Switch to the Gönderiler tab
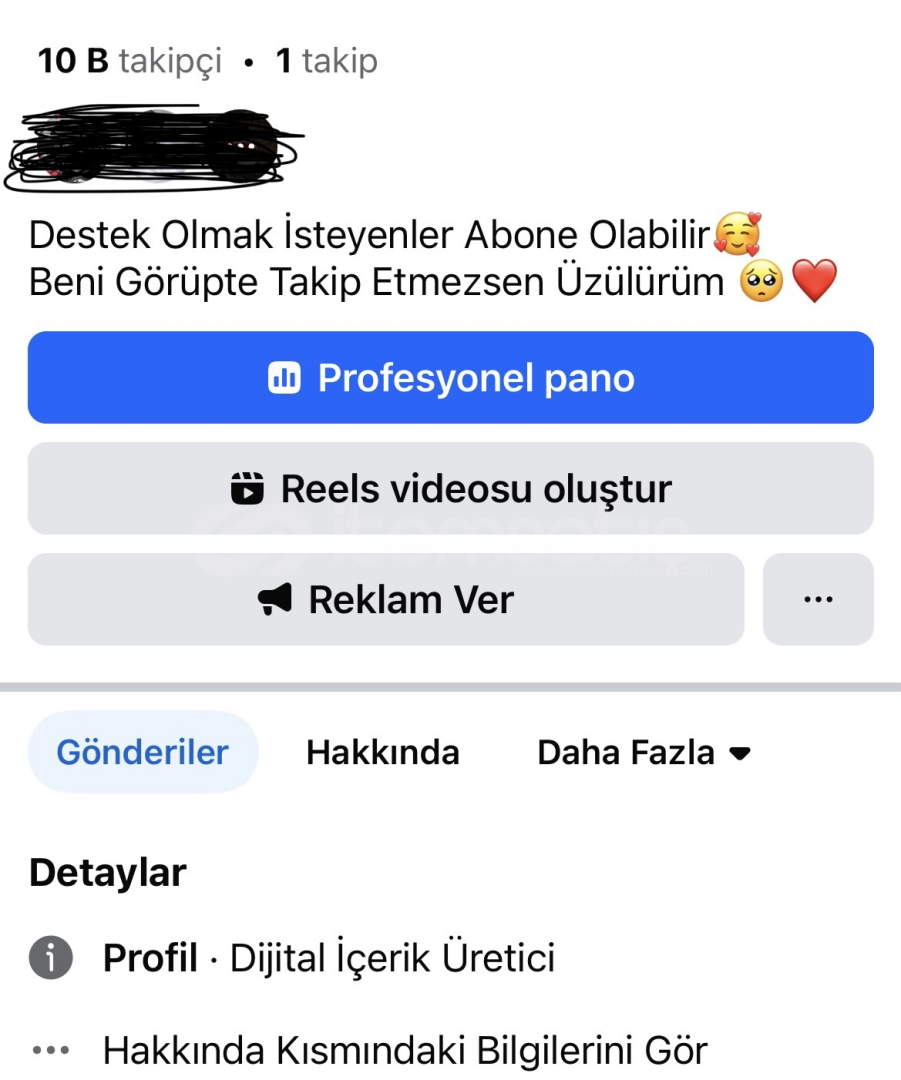The width and height of the screenshot is (901, 1080). point(142,752)
